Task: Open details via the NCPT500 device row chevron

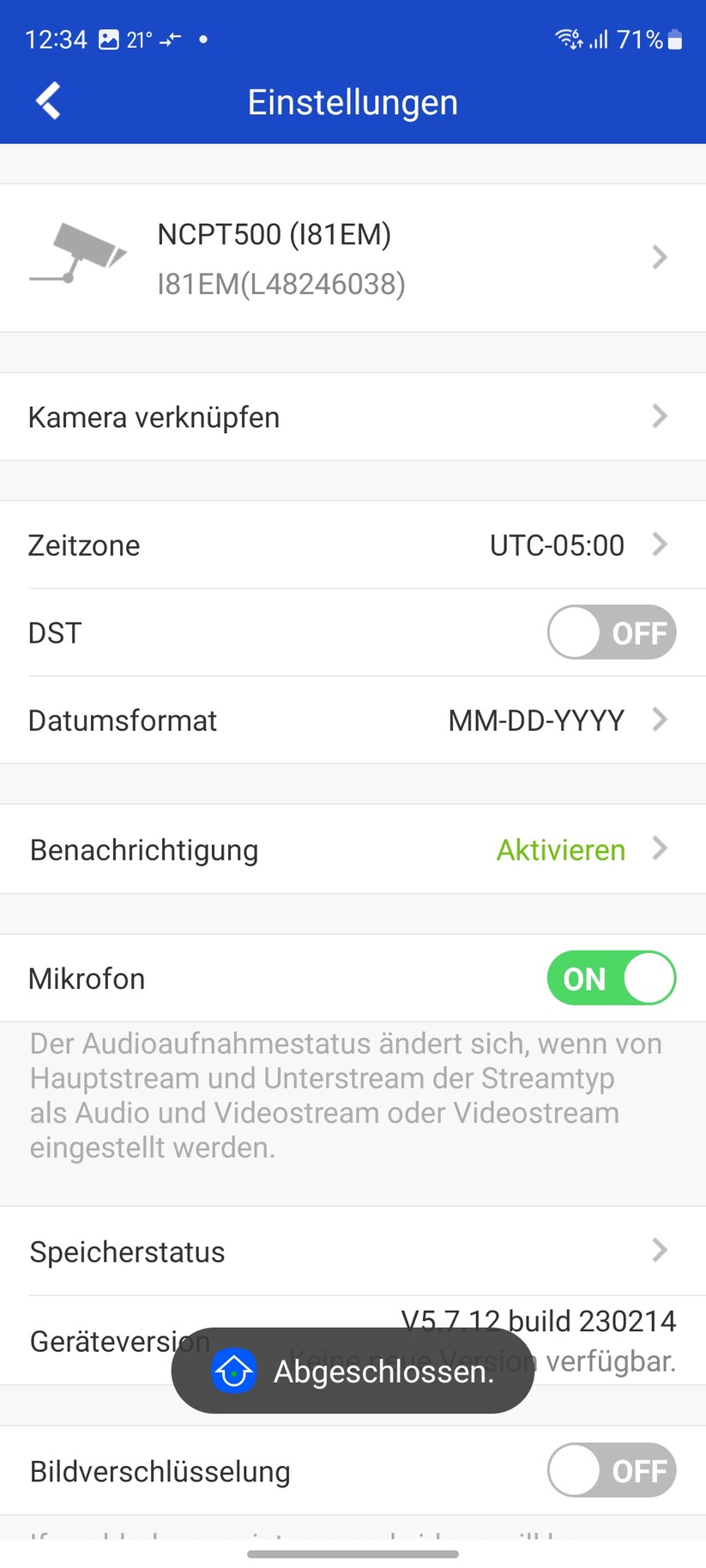Action: [659, 256]
